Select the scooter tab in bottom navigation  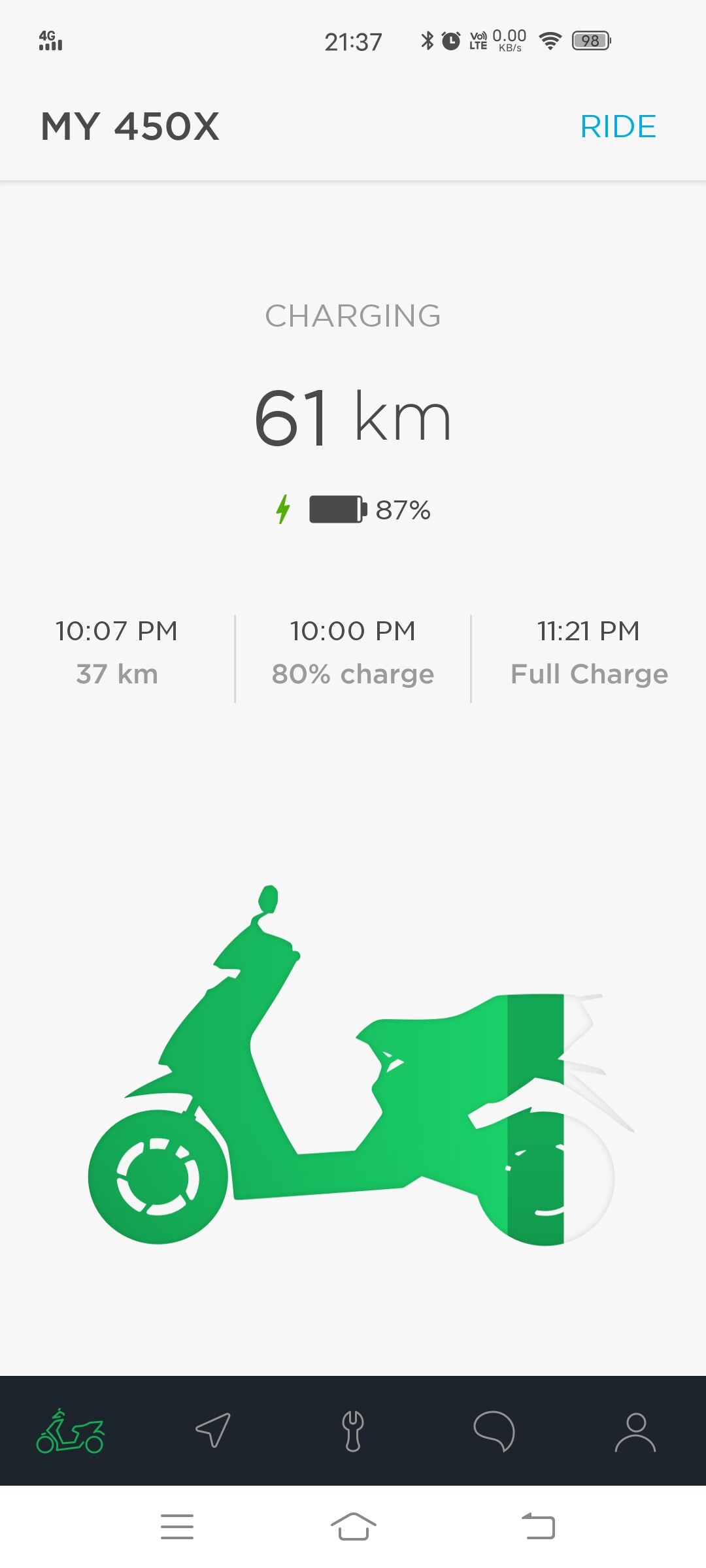(71, 1431)
